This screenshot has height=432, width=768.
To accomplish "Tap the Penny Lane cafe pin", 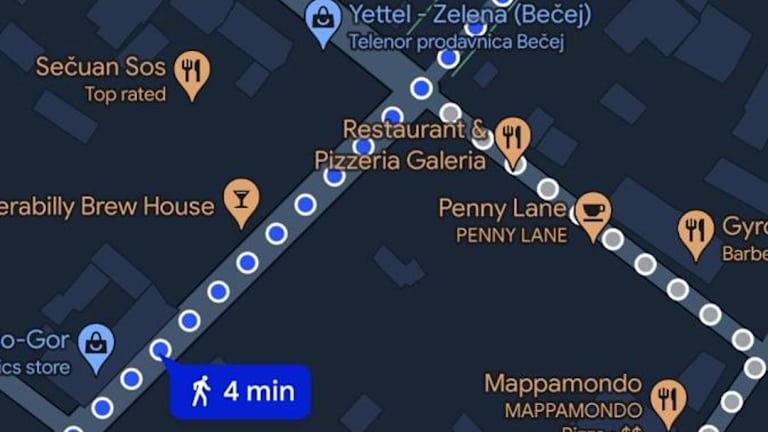I will 593,212.
